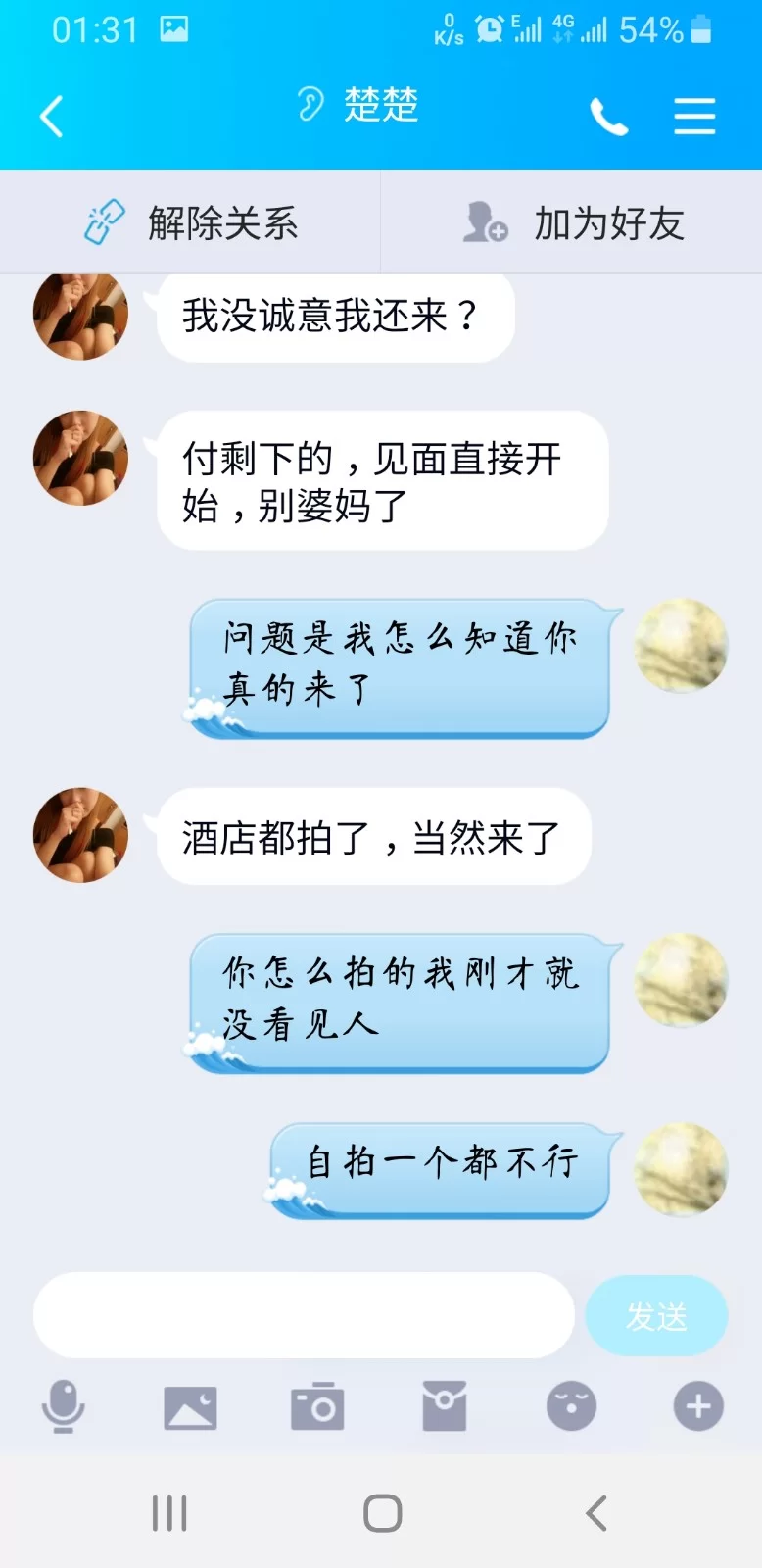Screen dimensions: 762x1568
Task: Open my avatar beside 自拍一个都不行 message
Action: click(x=681, y=1169)
